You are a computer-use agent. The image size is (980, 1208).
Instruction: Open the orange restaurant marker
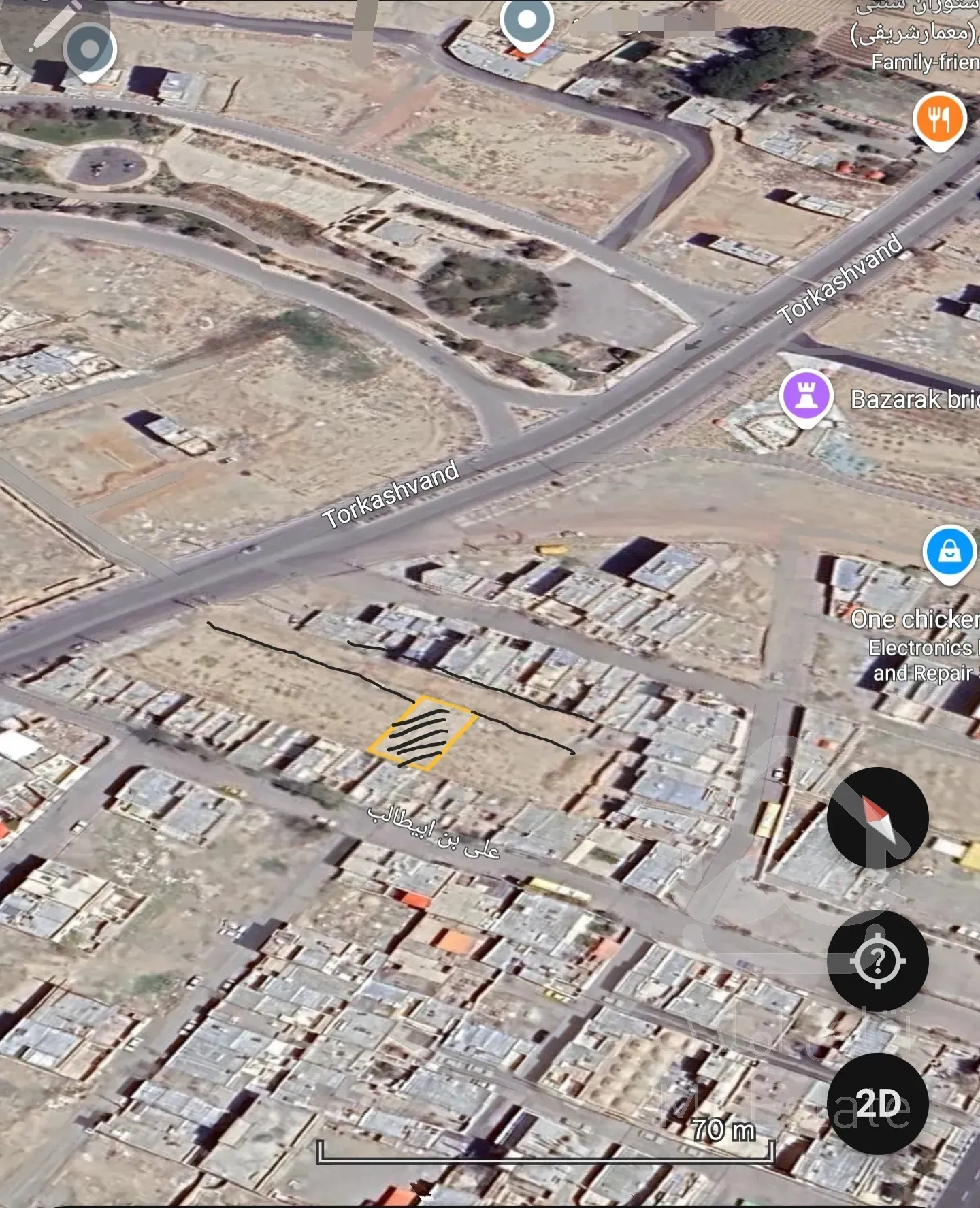(939, 119)
